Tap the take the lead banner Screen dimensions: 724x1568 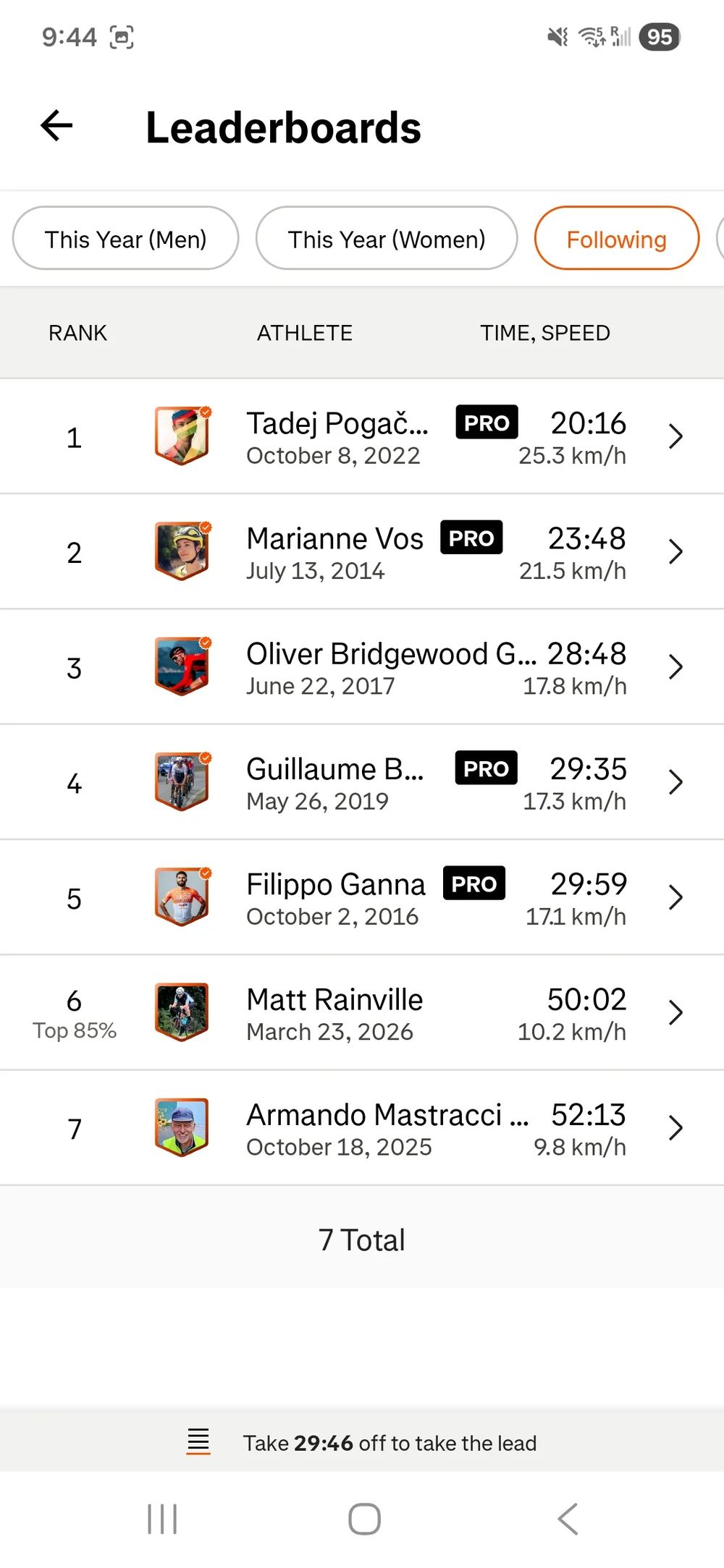click(x=362, y=1443)
